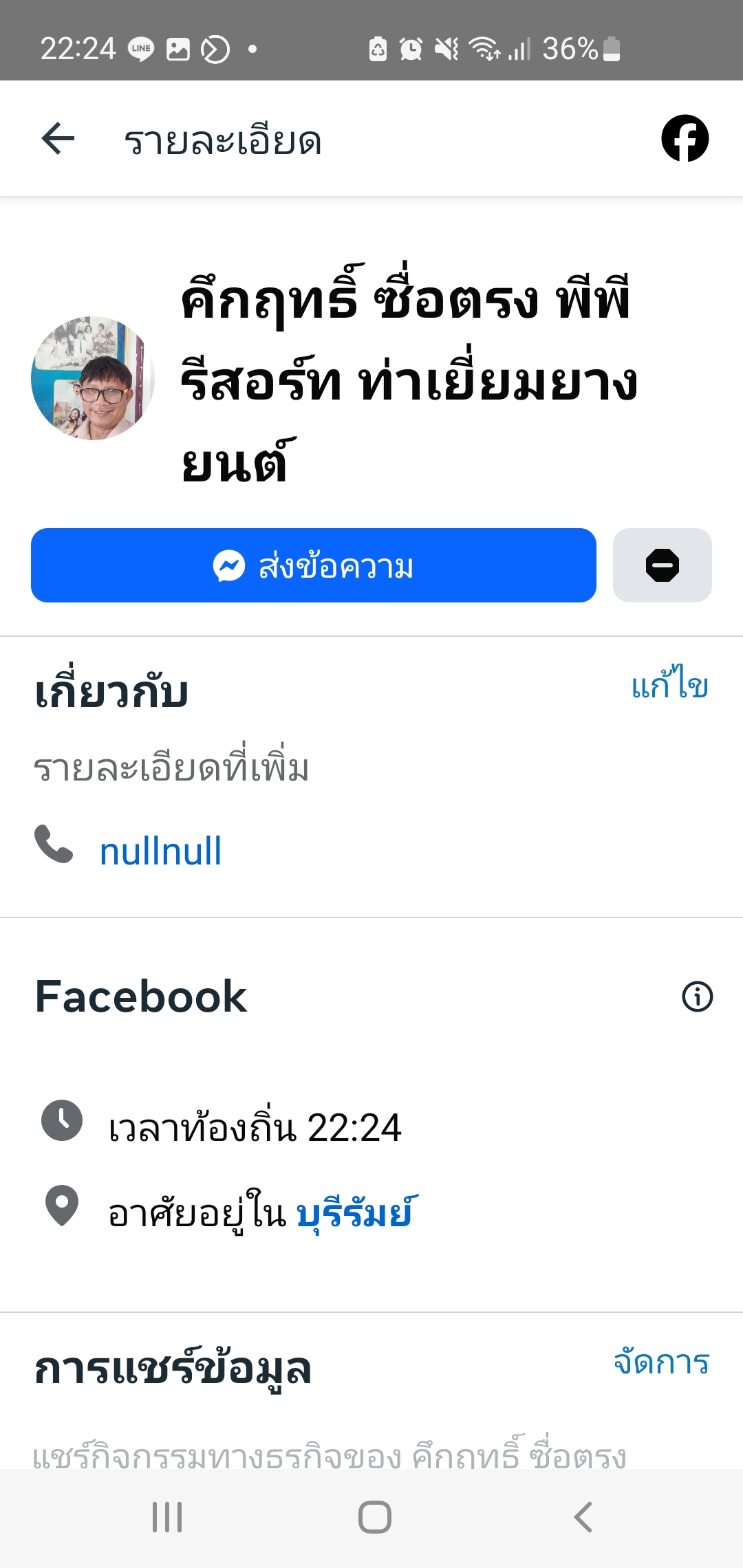Call the nullnull phone number
743x1568 pixels.
click(160, 851)
